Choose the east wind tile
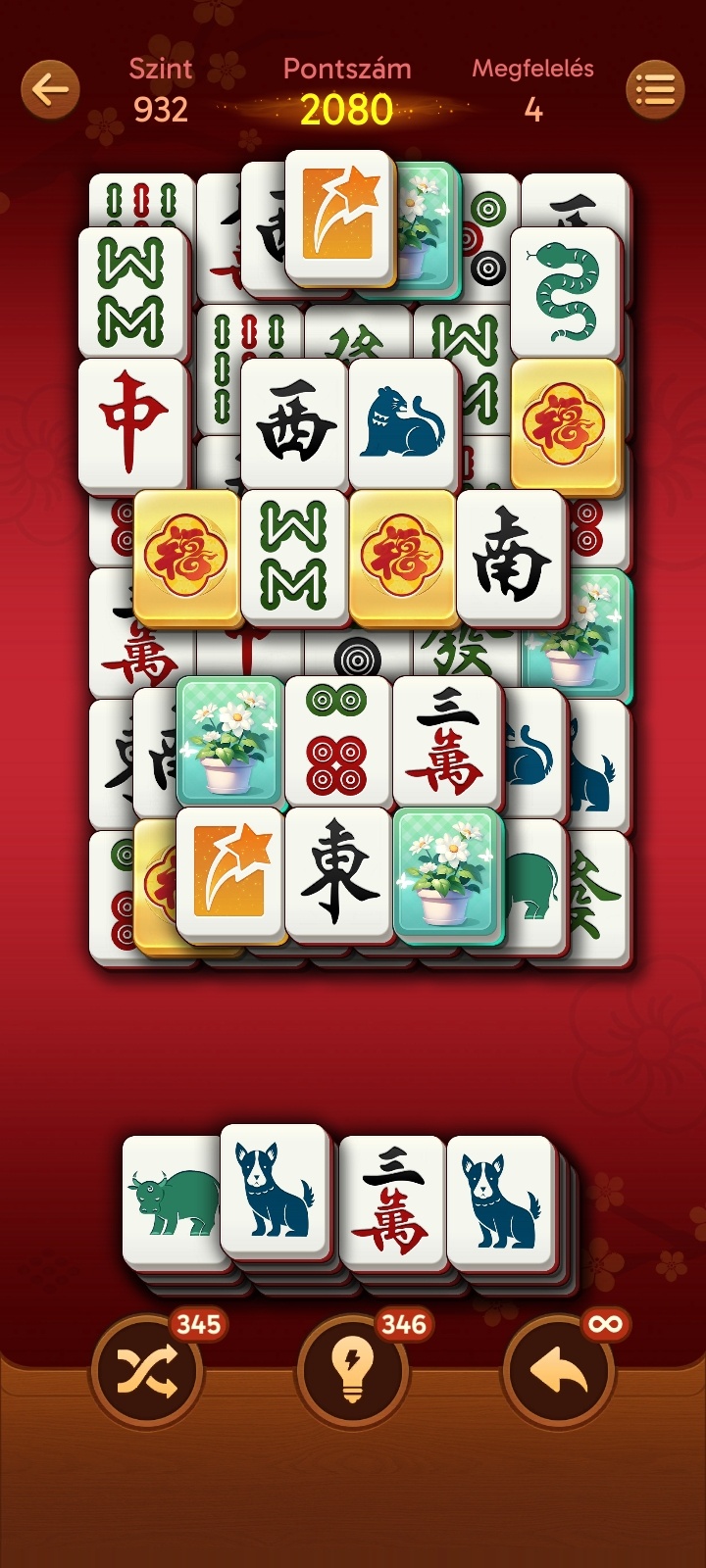 click(x=339, y=872)
